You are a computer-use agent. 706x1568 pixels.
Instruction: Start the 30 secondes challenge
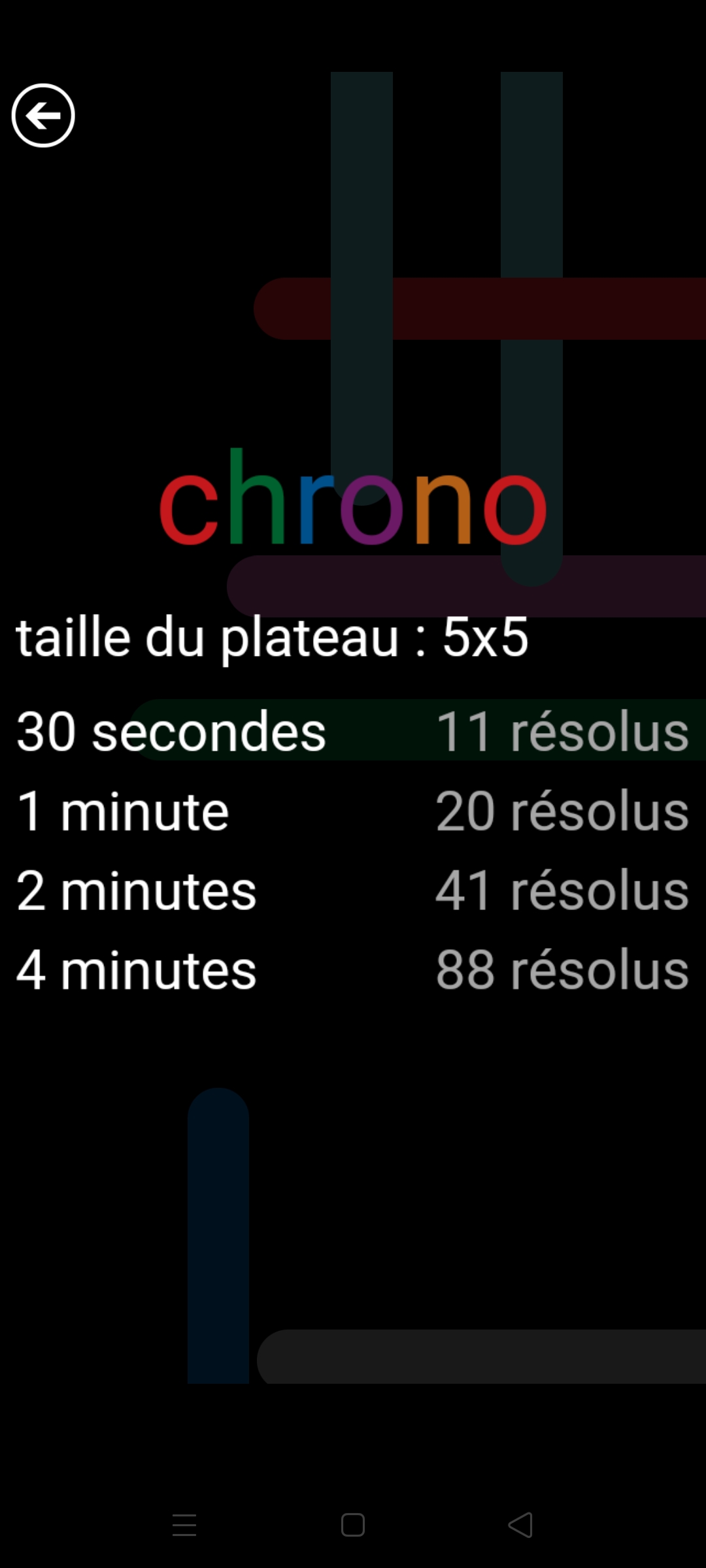171,732
